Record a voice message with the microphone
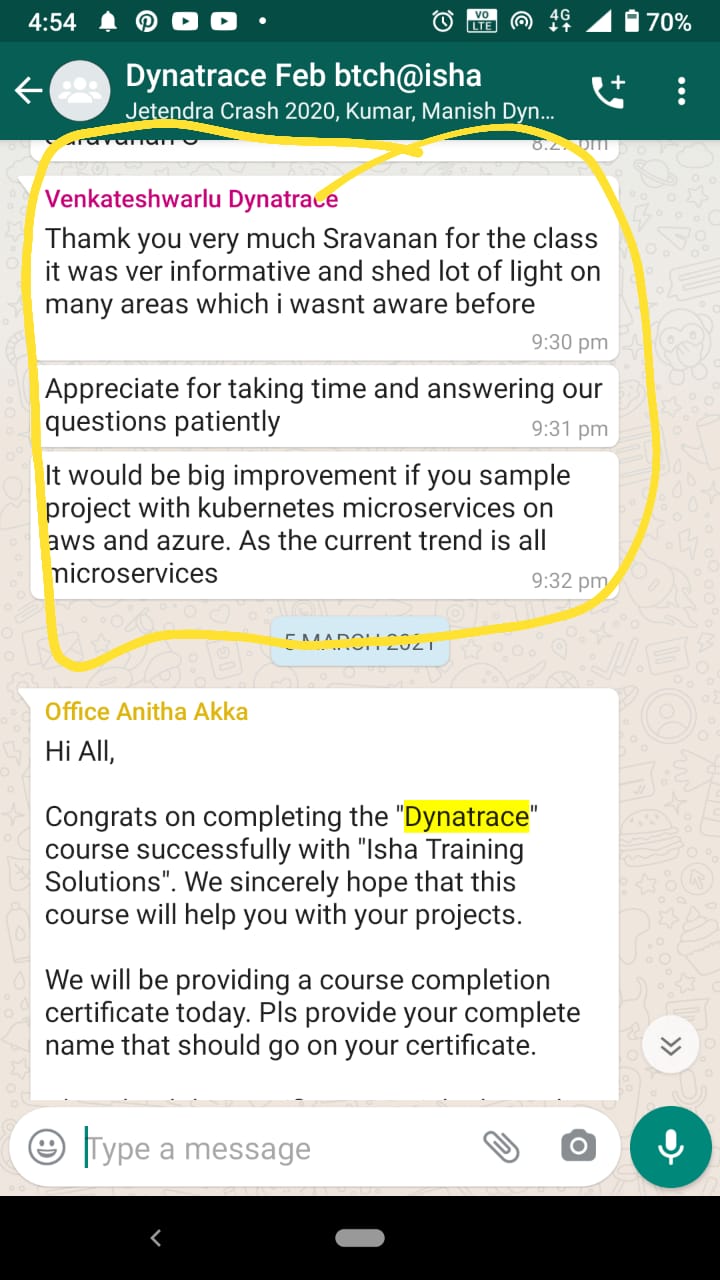The height and width of the screenshot is (1280, 720). 671,1147
